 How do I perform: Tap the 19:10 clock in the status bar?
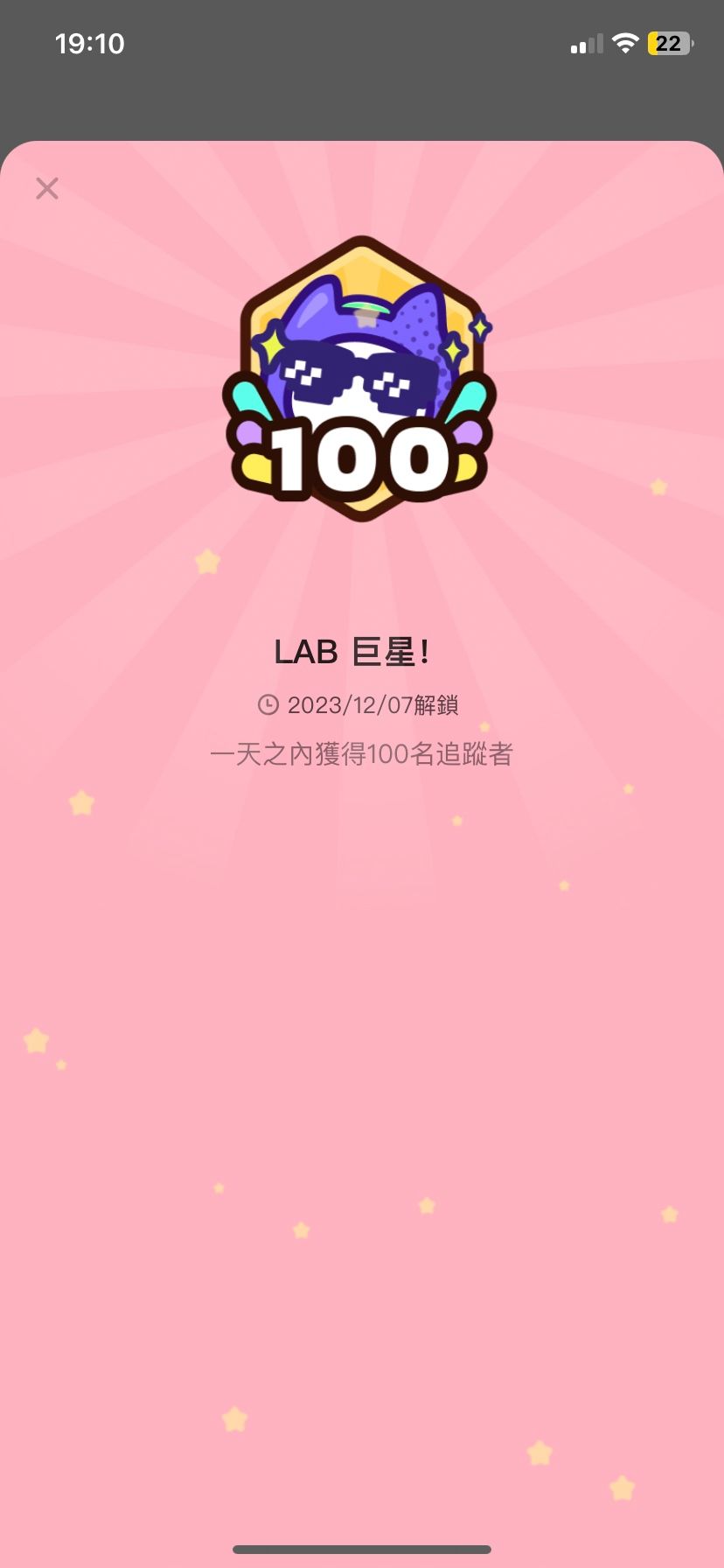(x=90, y=42)
